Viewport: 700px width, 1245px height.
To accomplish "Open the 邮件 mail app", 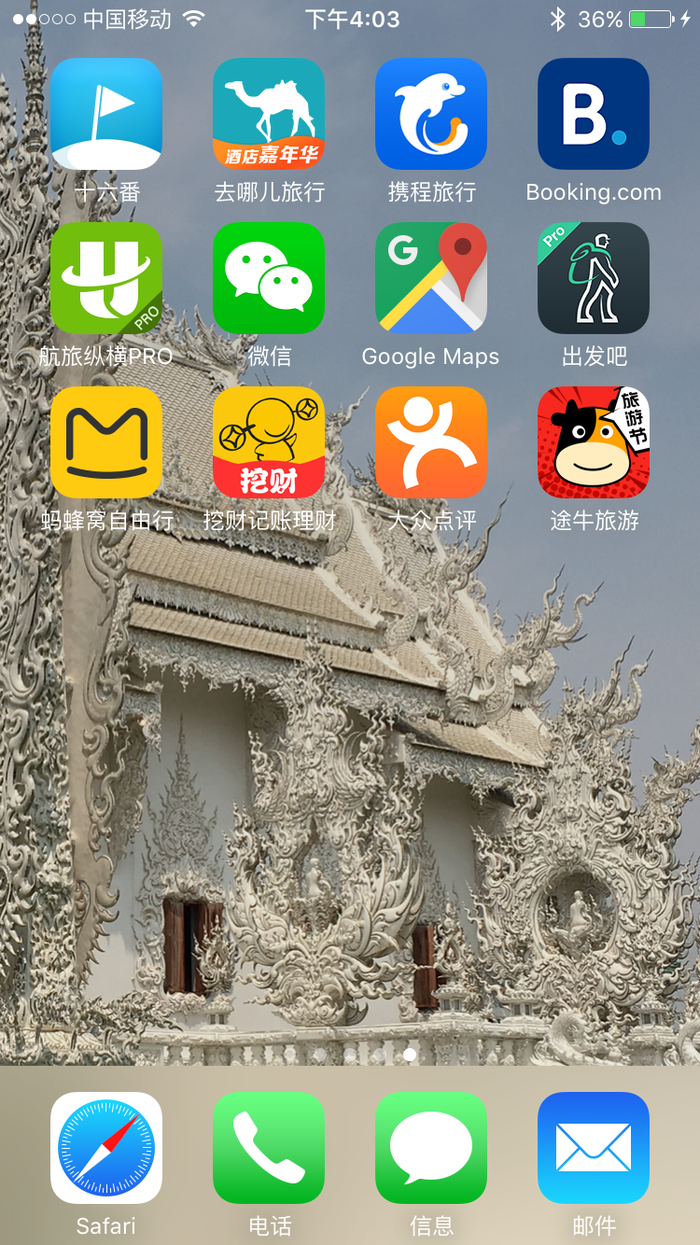I will 593,1147.
